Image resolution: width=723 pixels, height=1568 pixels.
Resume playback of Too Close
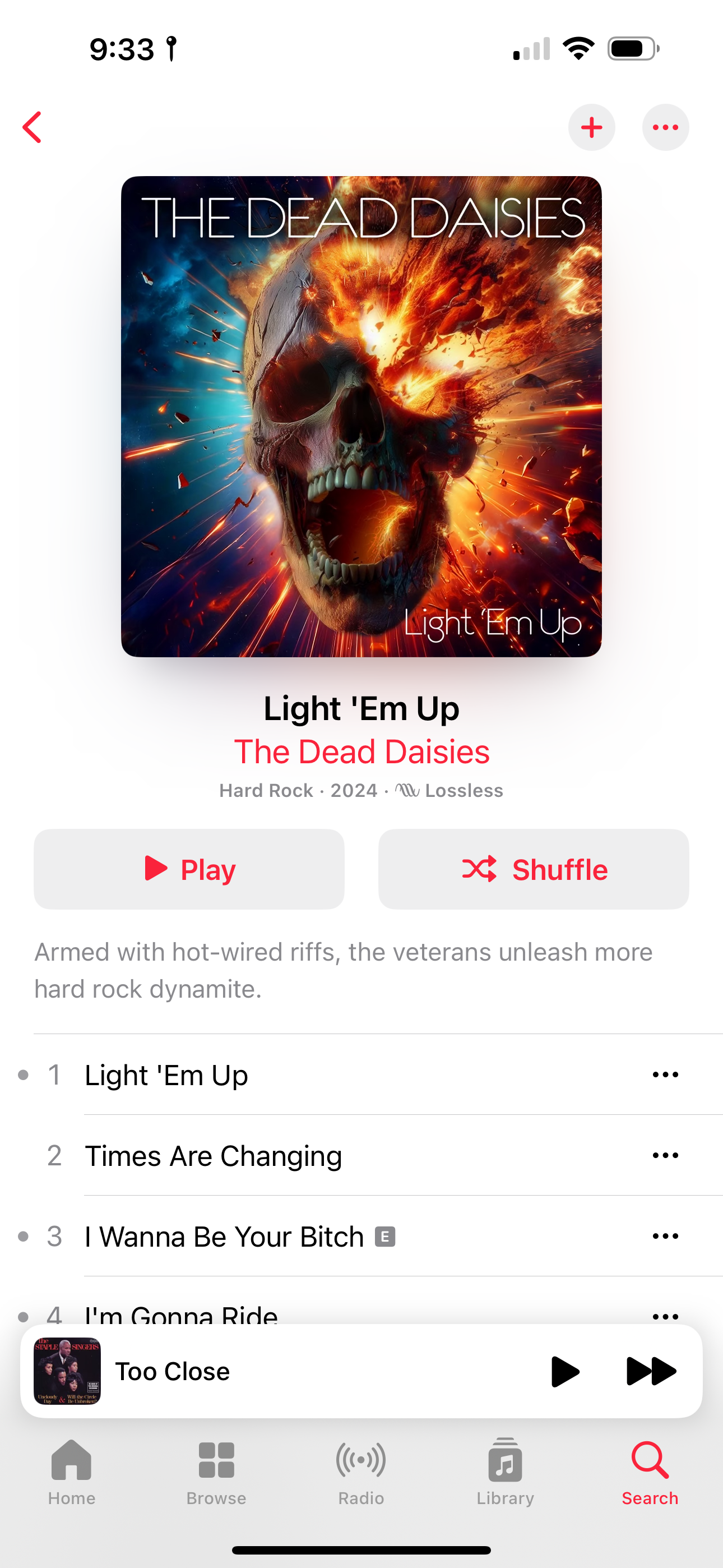pyautogui.click(x=564, y=1371)
